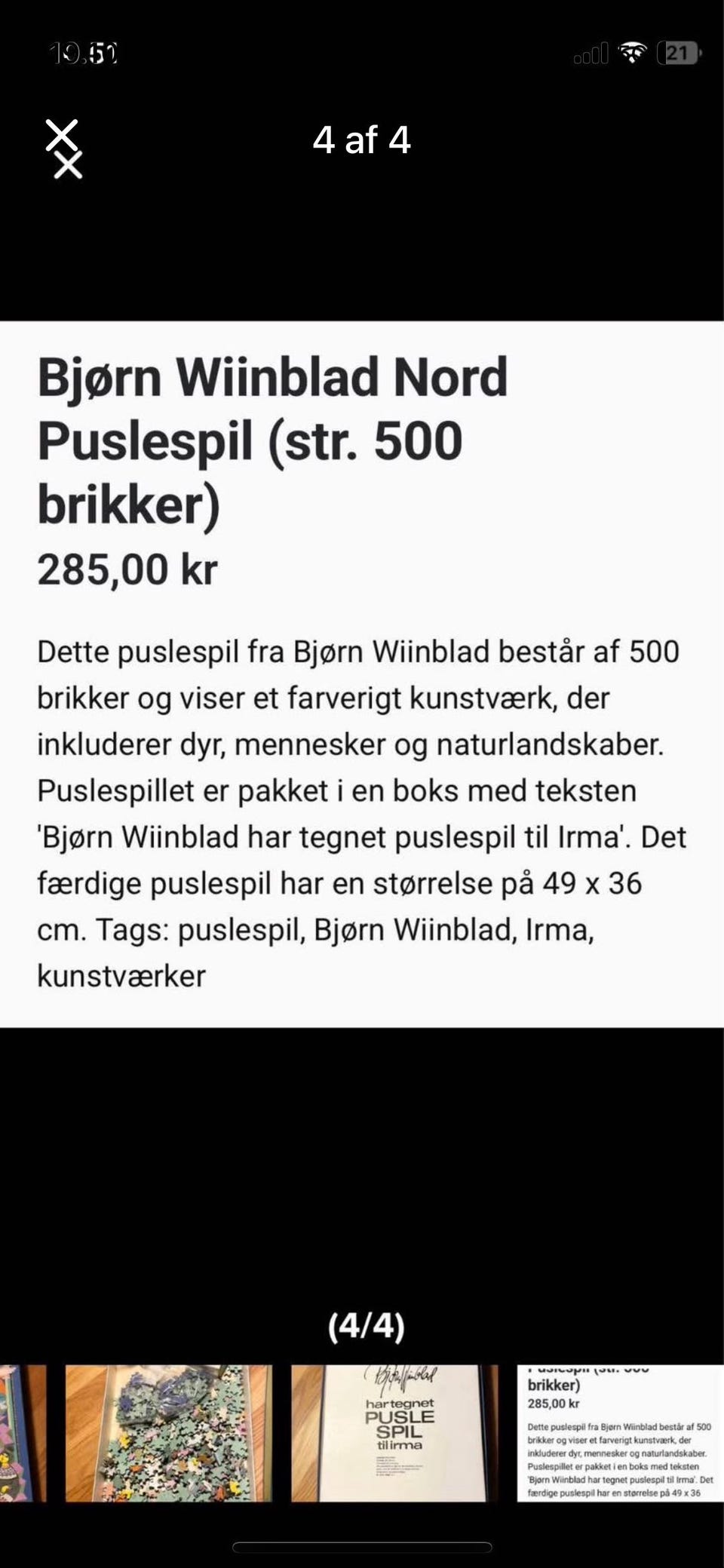Tap the battery icon showing 21 percent

point(678,52)
